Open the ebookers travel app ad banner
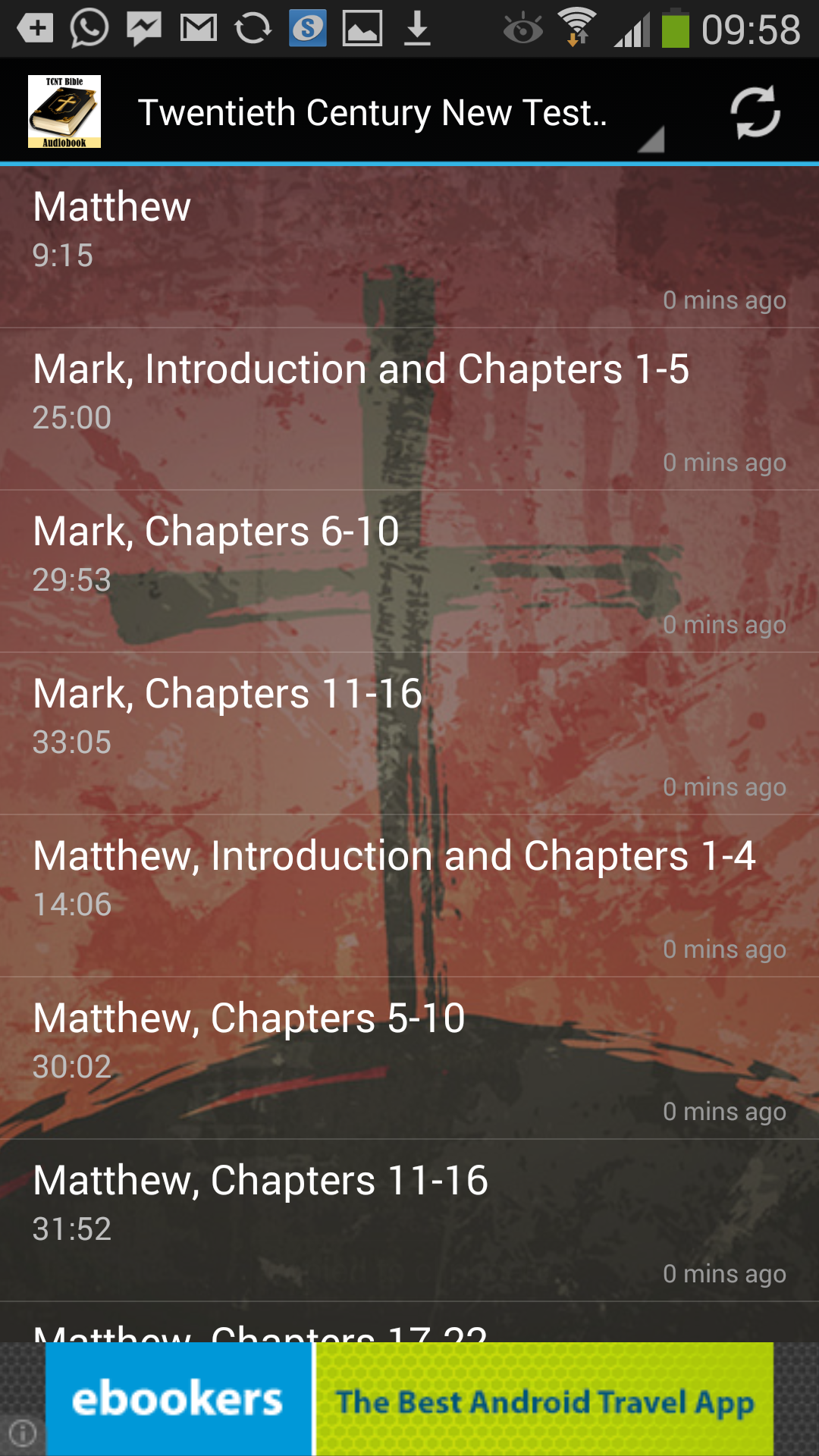Viewport: 819px width, 1456px height. tap(409, 1399)
